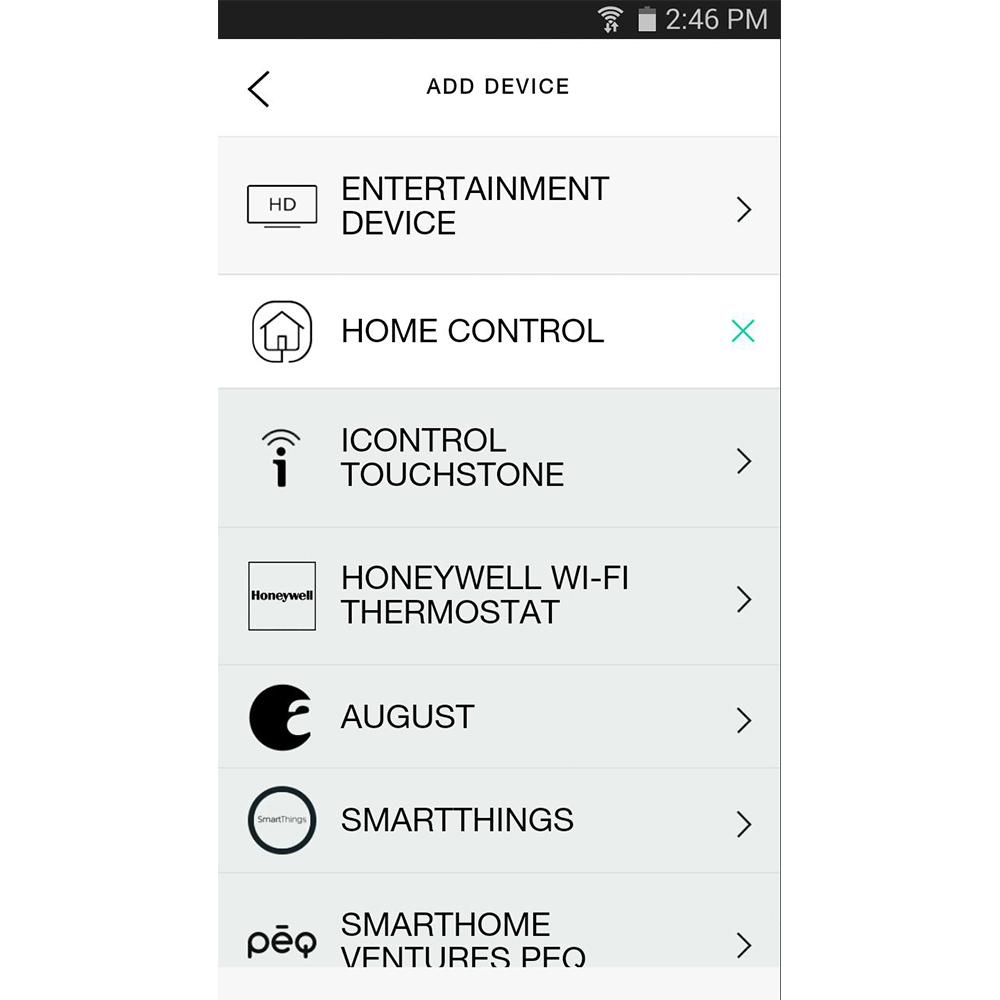Screen dimensions: 1000x1000
Task: Collapse the Home Control section
Action: click(x=742, y=331)
